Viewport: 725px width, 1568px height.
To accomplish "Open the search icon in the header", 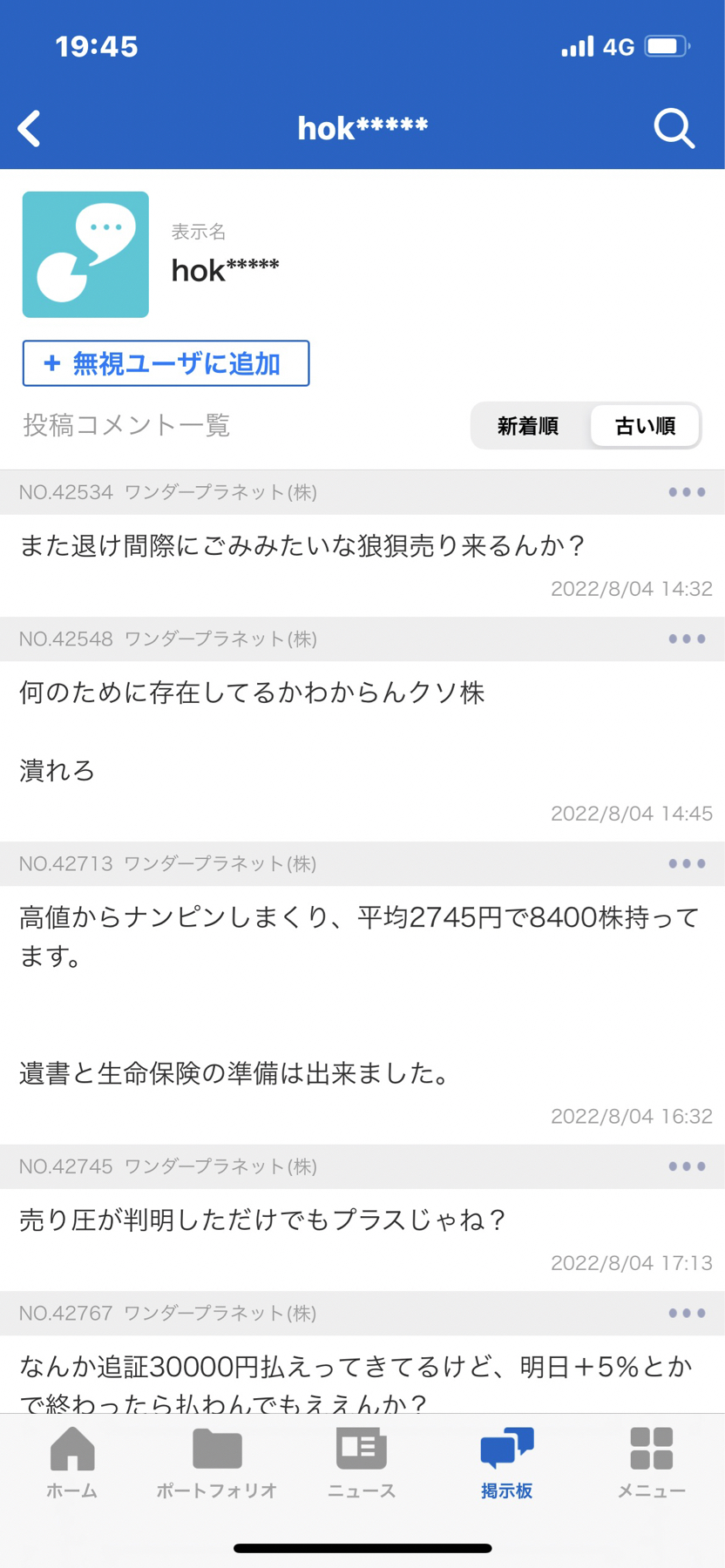I will [x=674, y=128].
